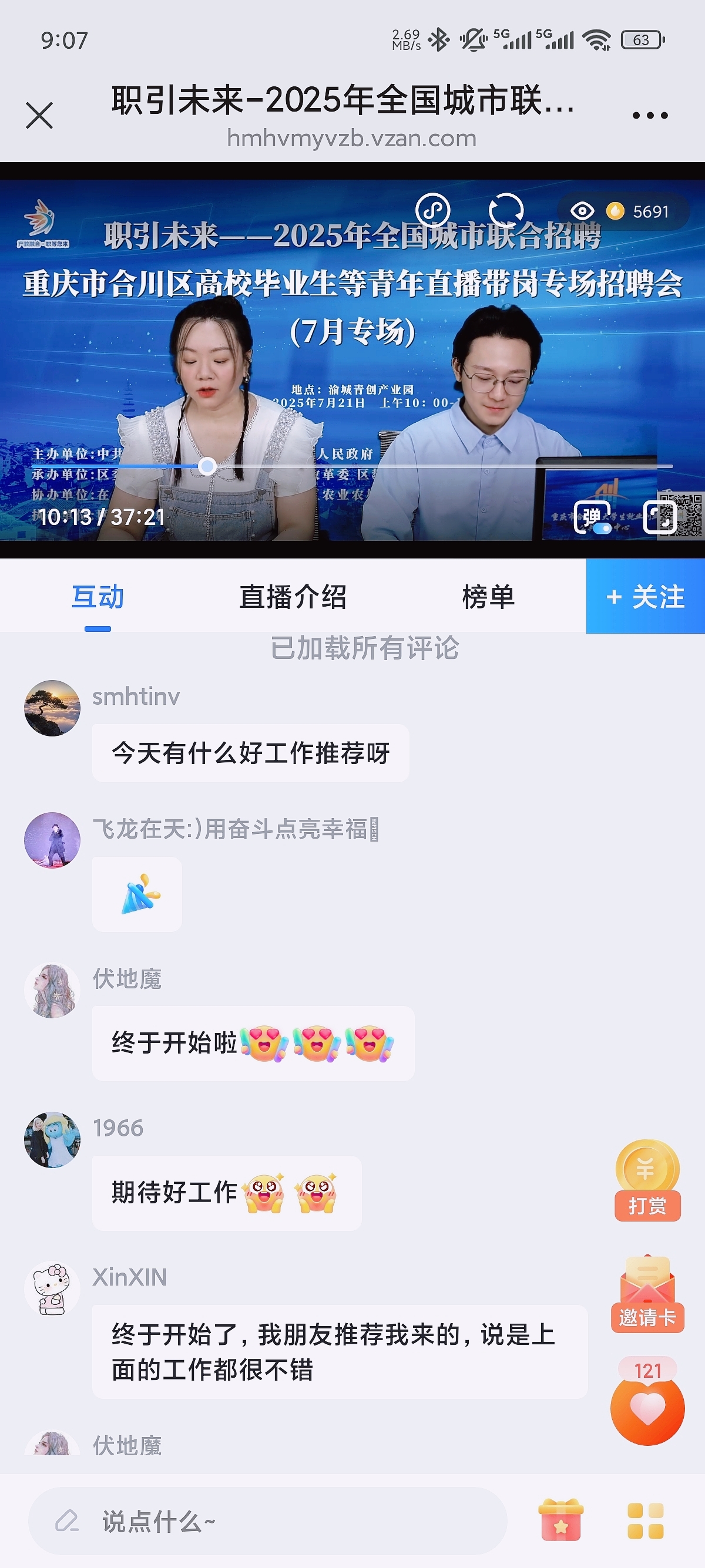Open smhtinv's profile avatar
Image resolution: width=705 pixels, height=1568 pixels.
click(x=52, y=708)
